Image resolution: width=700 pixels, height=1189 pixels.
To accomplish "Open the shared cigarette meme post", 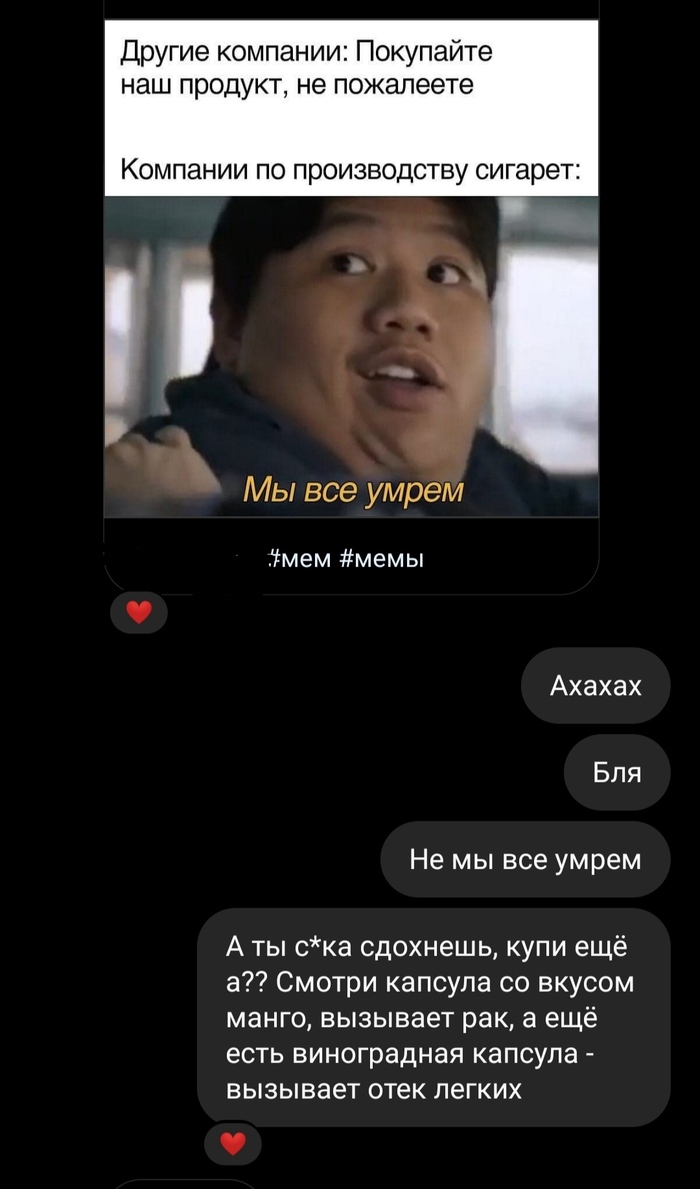I will tap(351, 355).
